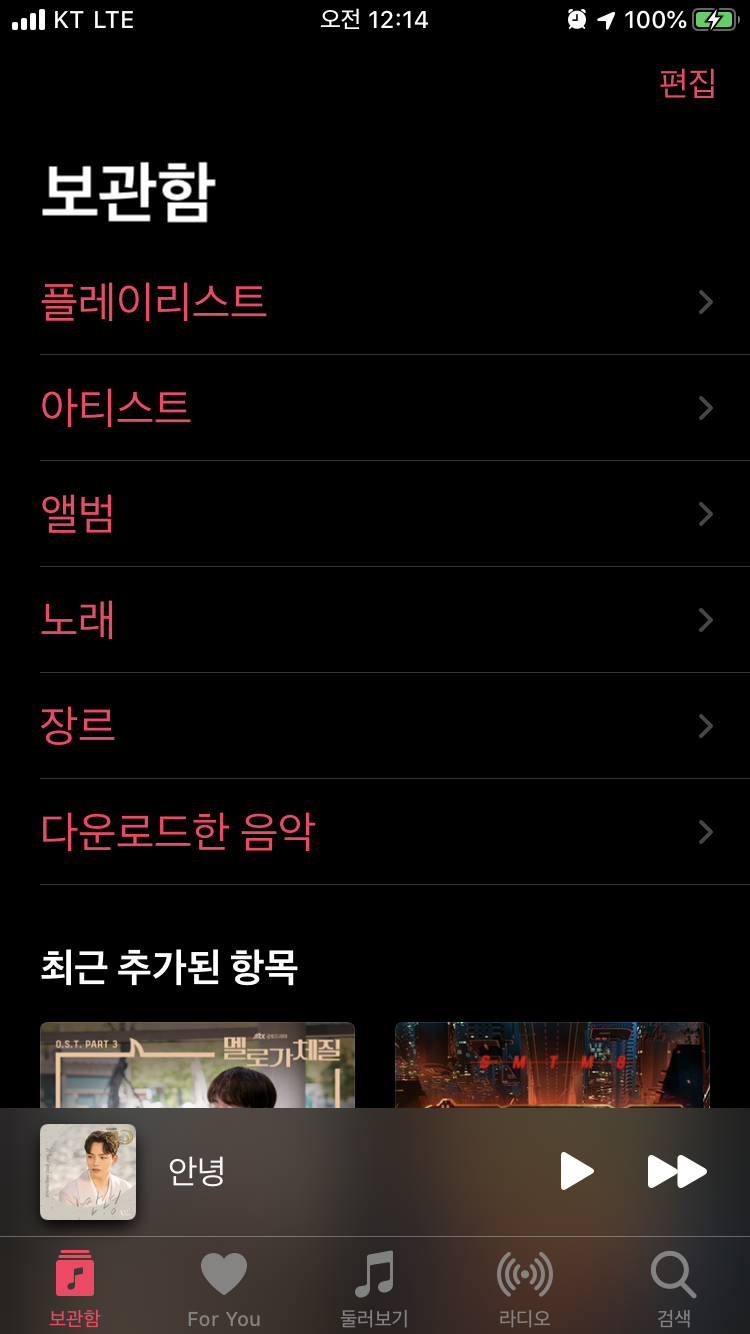Switch to the 둘러보기 tab
The width and height of the screenshot is (750, 1334).
pyautogui.click(x=374, y=1288)
